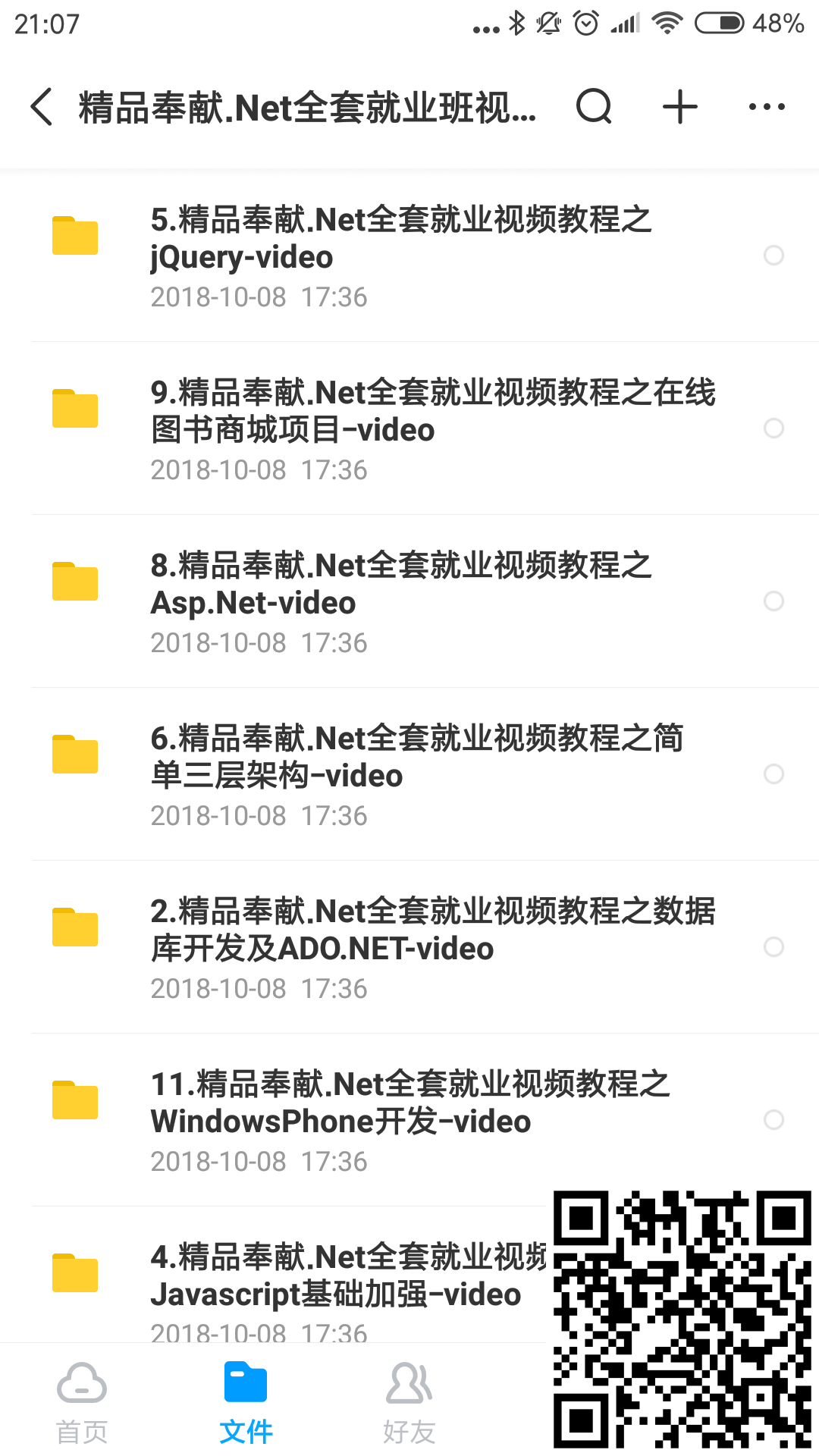Image resolution: width=819 pixels, height=1456 pixels.
Task: Check the ADO.NET-video folder circle
Action: coord(773,947)
